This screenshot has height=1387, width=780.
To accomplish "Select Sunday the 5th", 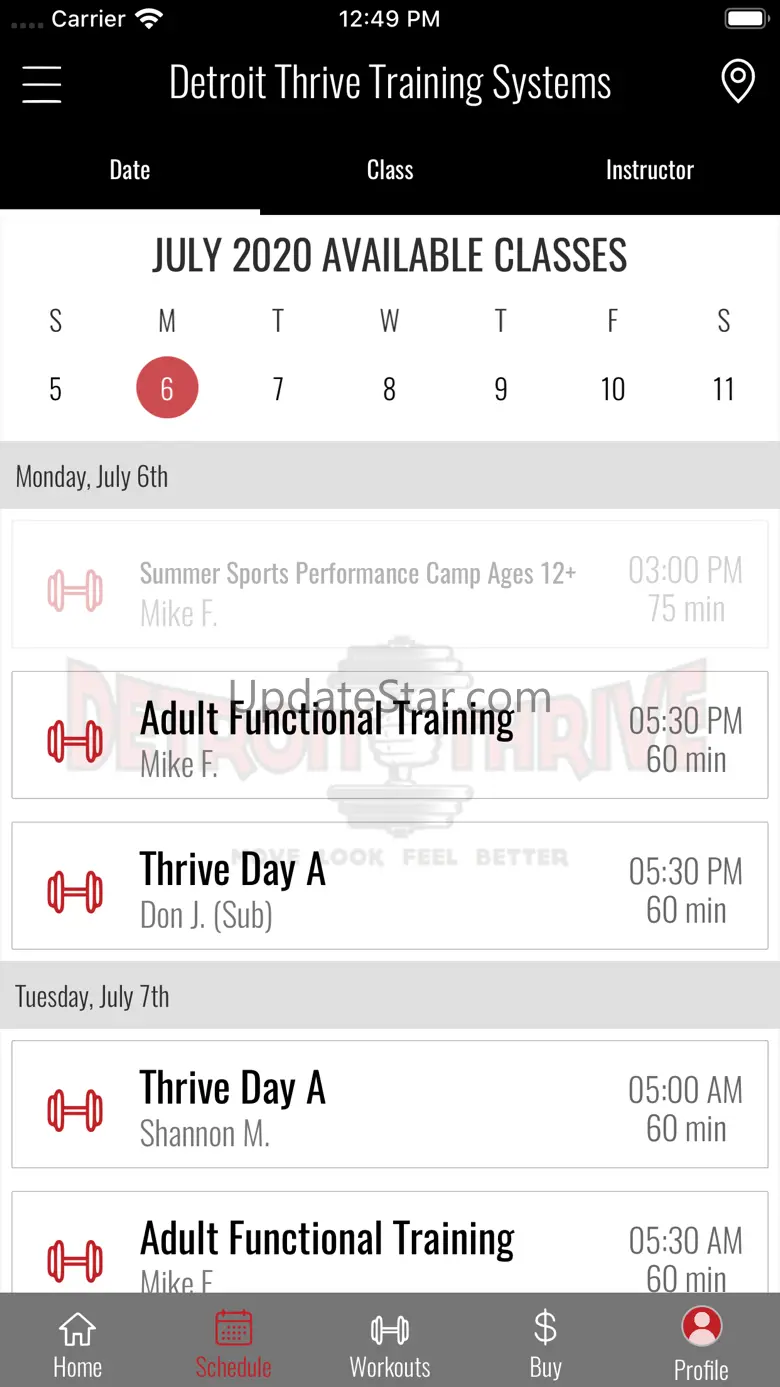I will click(56, 388).
